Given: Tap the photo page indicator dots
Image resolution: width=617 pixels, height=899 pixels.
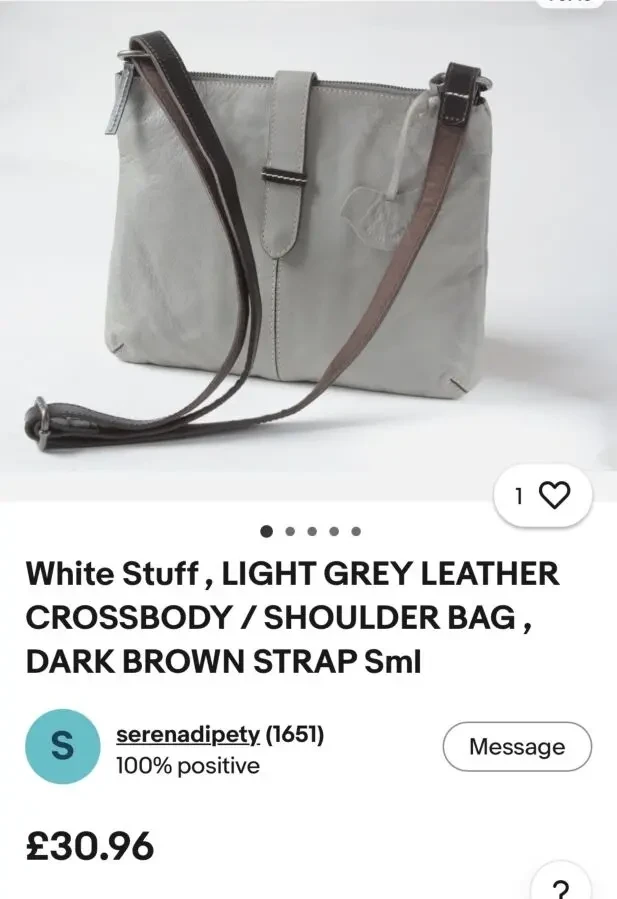Looking at the screenshot, I should tap(310, 531).
